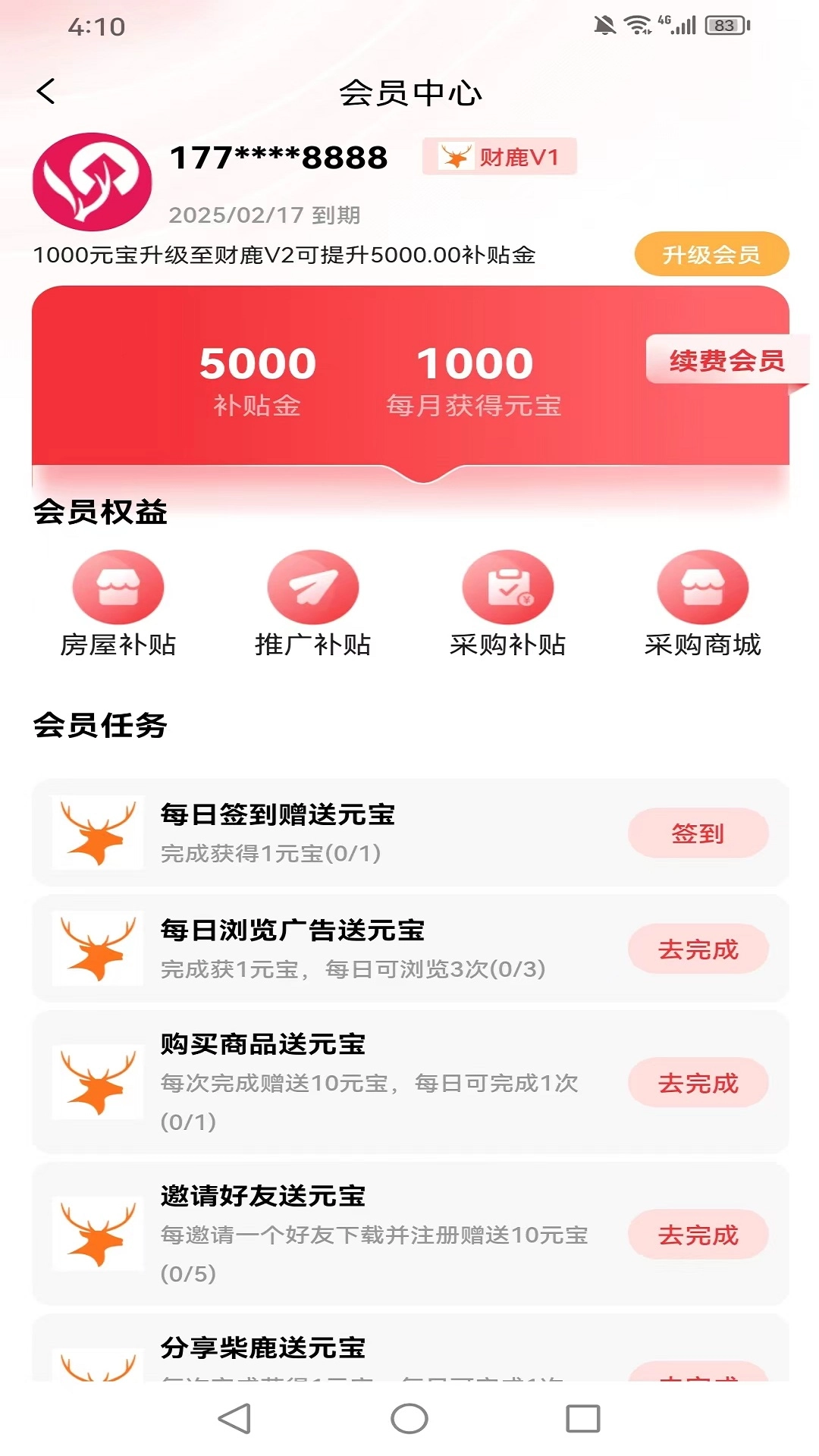Tap the 升级会员 button
819x1456 pixels.
[711, 255]
